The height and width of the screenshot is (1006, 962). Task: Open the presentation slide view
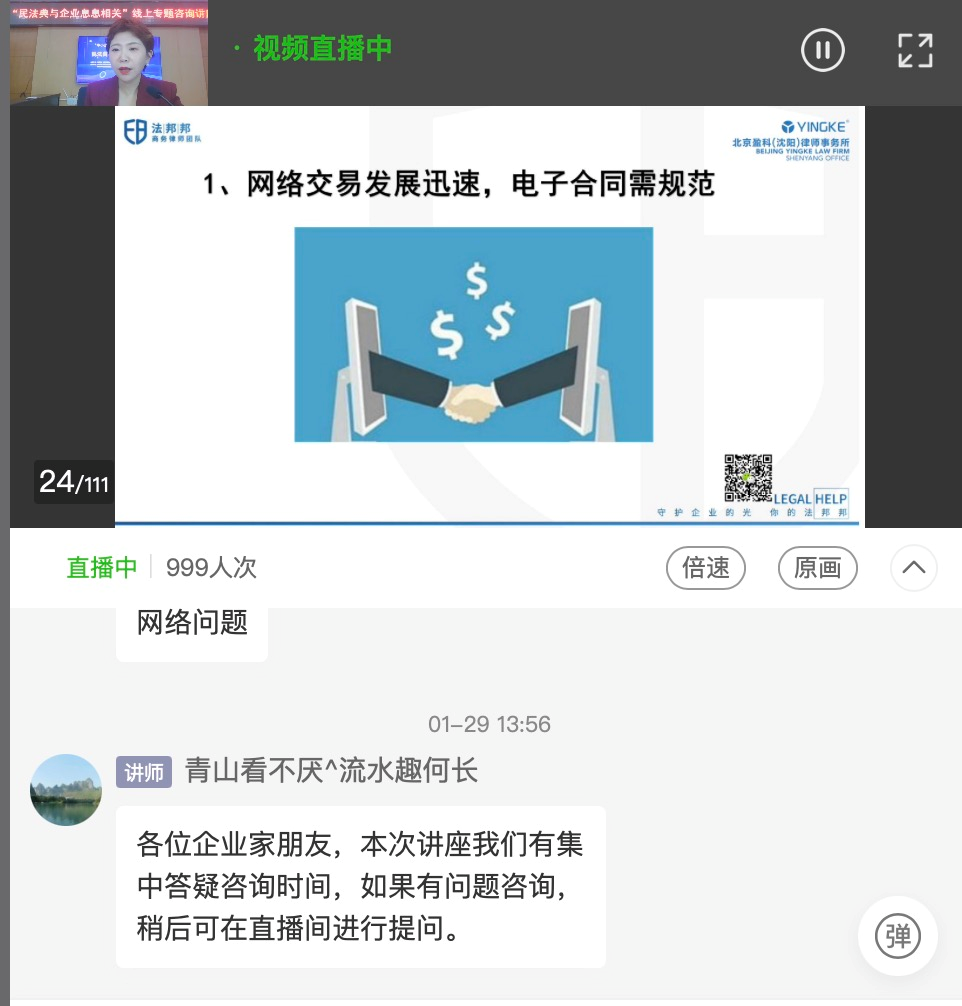click(489, 315)
